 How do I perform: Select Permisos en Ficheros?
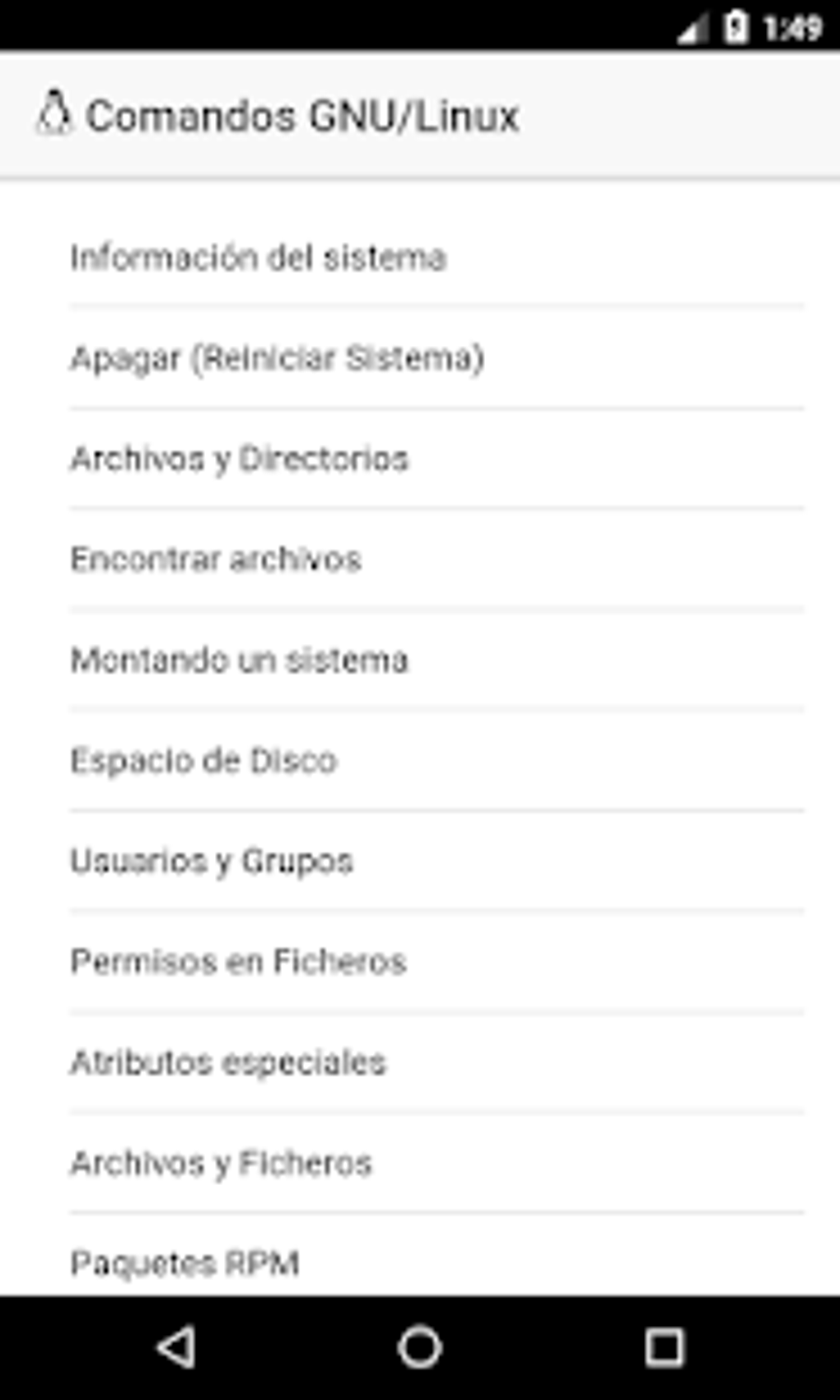click(x=238, y=962)
